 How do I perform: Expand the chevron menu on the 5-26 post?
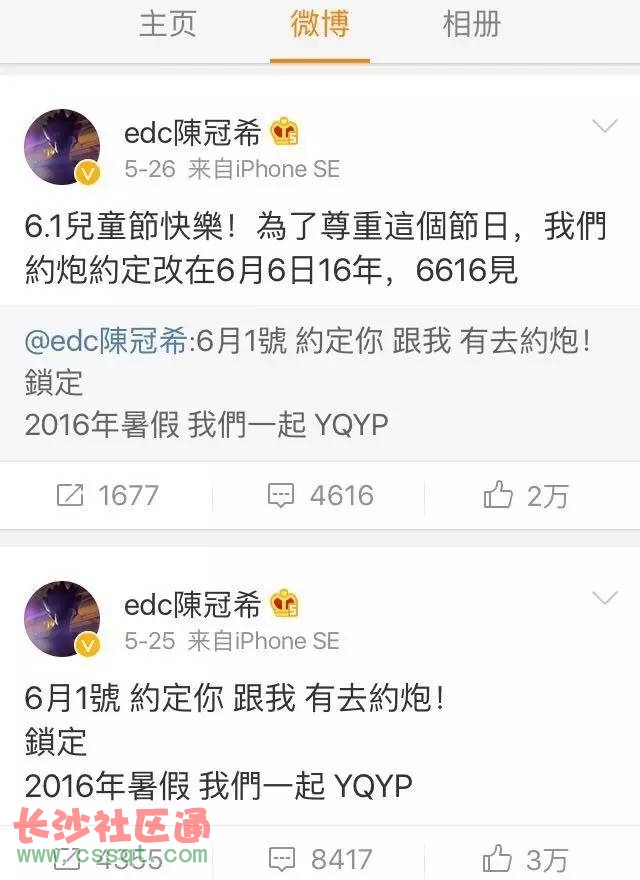click(x=605, y=127)
